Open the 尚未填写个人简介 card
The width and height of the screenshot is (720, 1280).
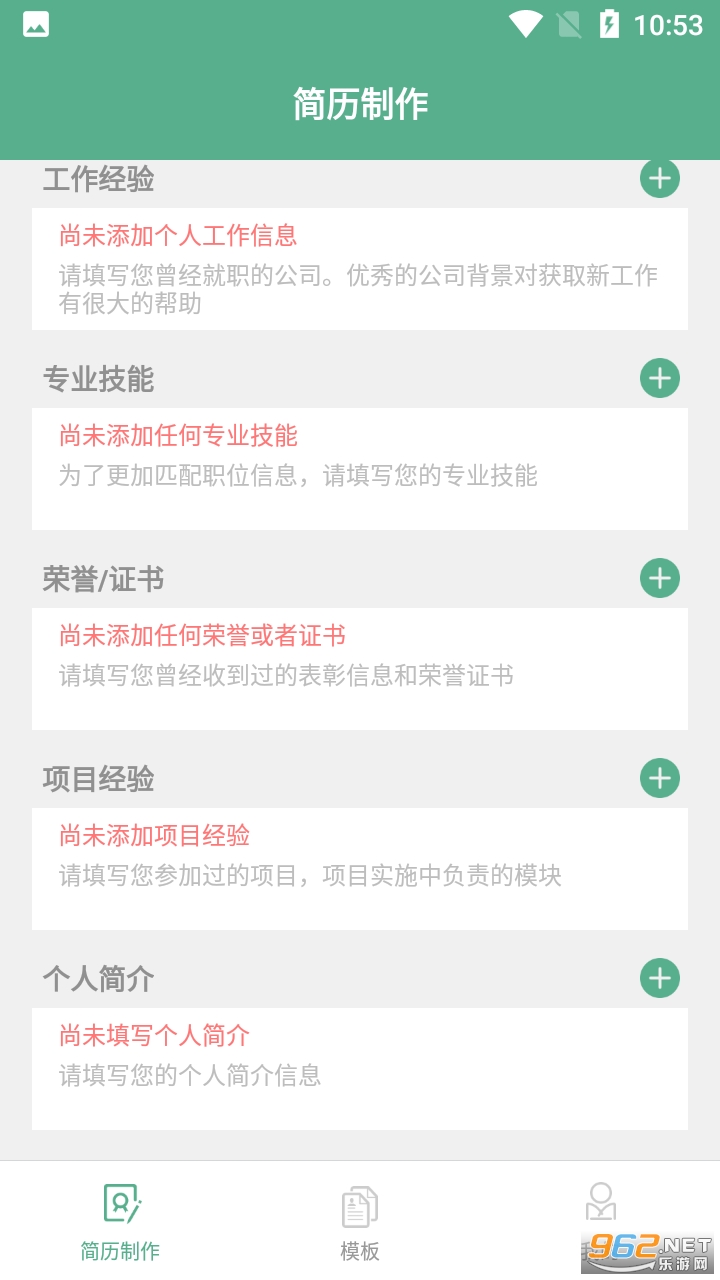(x=360, y=1069)
